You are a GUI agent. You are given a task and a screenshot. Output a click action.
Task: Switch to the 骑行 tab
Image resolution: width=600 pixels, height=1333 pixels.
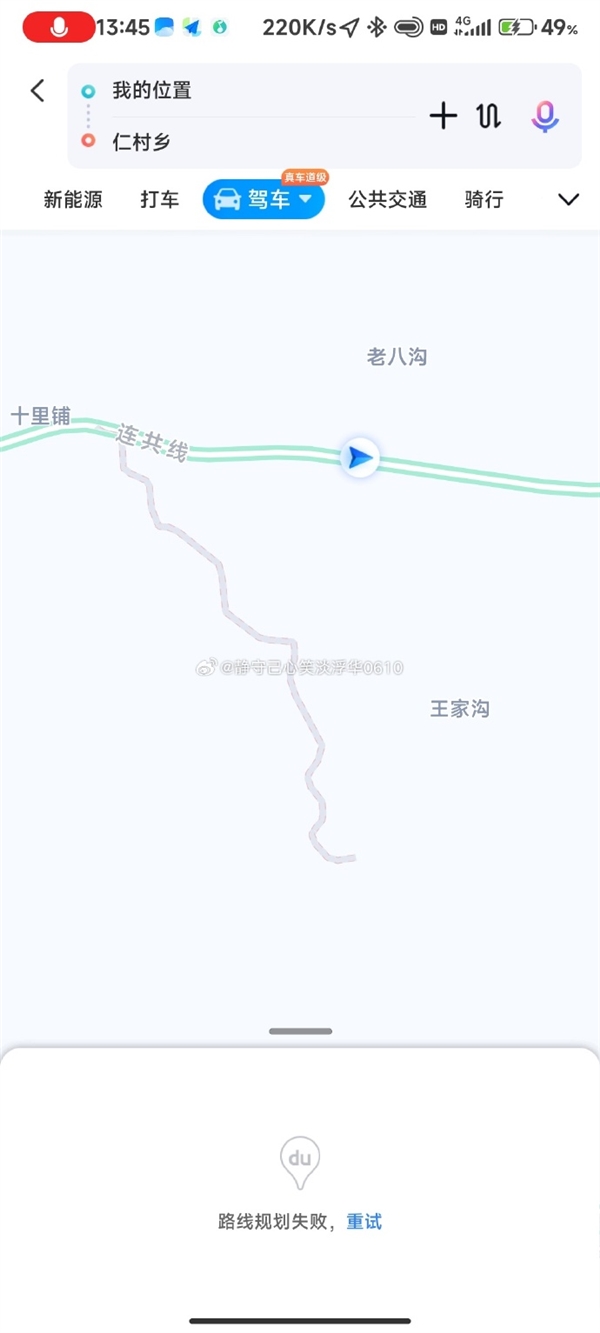(x=484, y=200)
